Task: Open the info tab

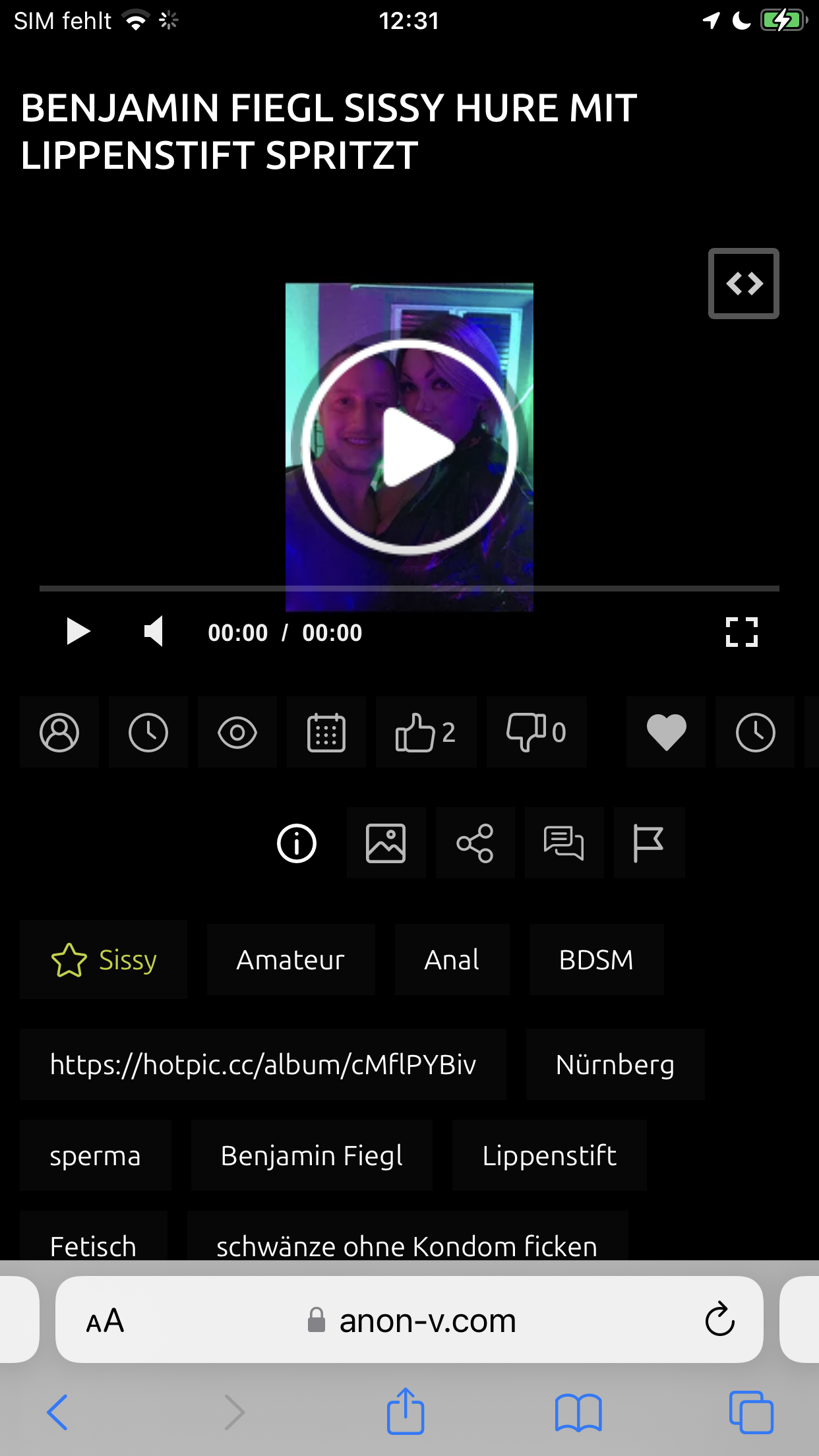Action: [x=297, y=843]
